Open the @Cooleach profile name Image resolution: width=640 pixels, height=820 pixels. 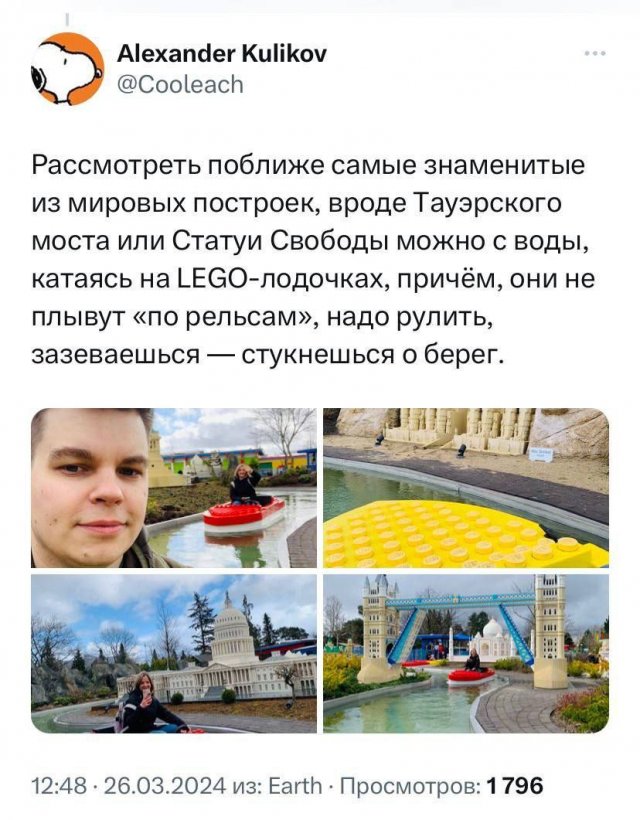point(180,84)
